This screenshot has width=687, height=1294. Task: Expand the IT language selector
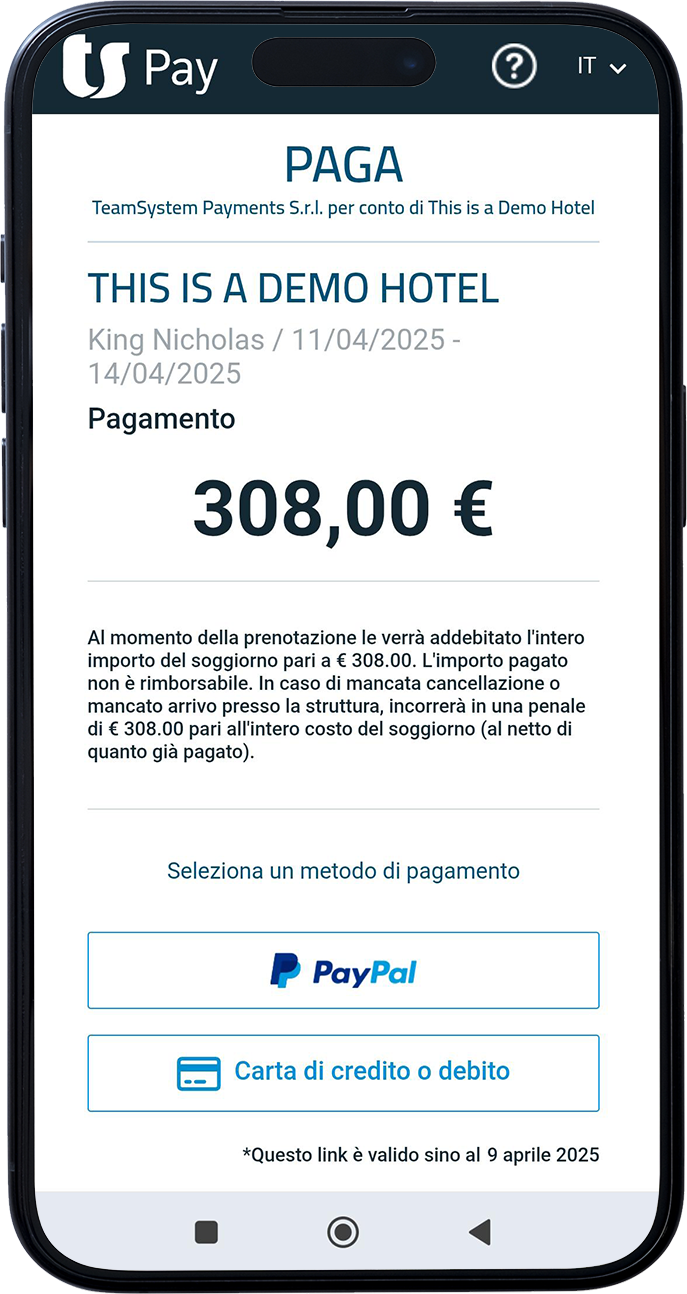(602, 67)
